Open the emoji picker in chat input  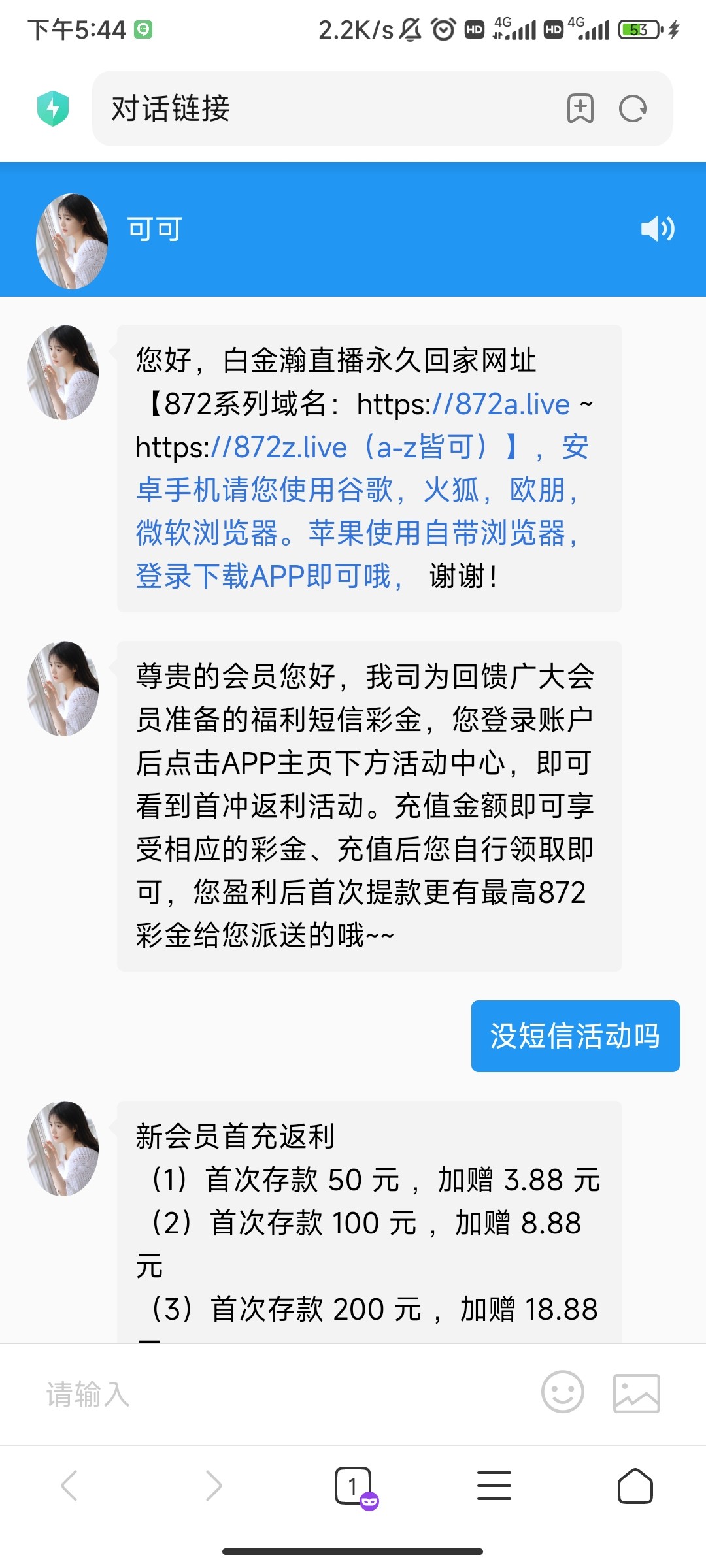pos(562,1393)
